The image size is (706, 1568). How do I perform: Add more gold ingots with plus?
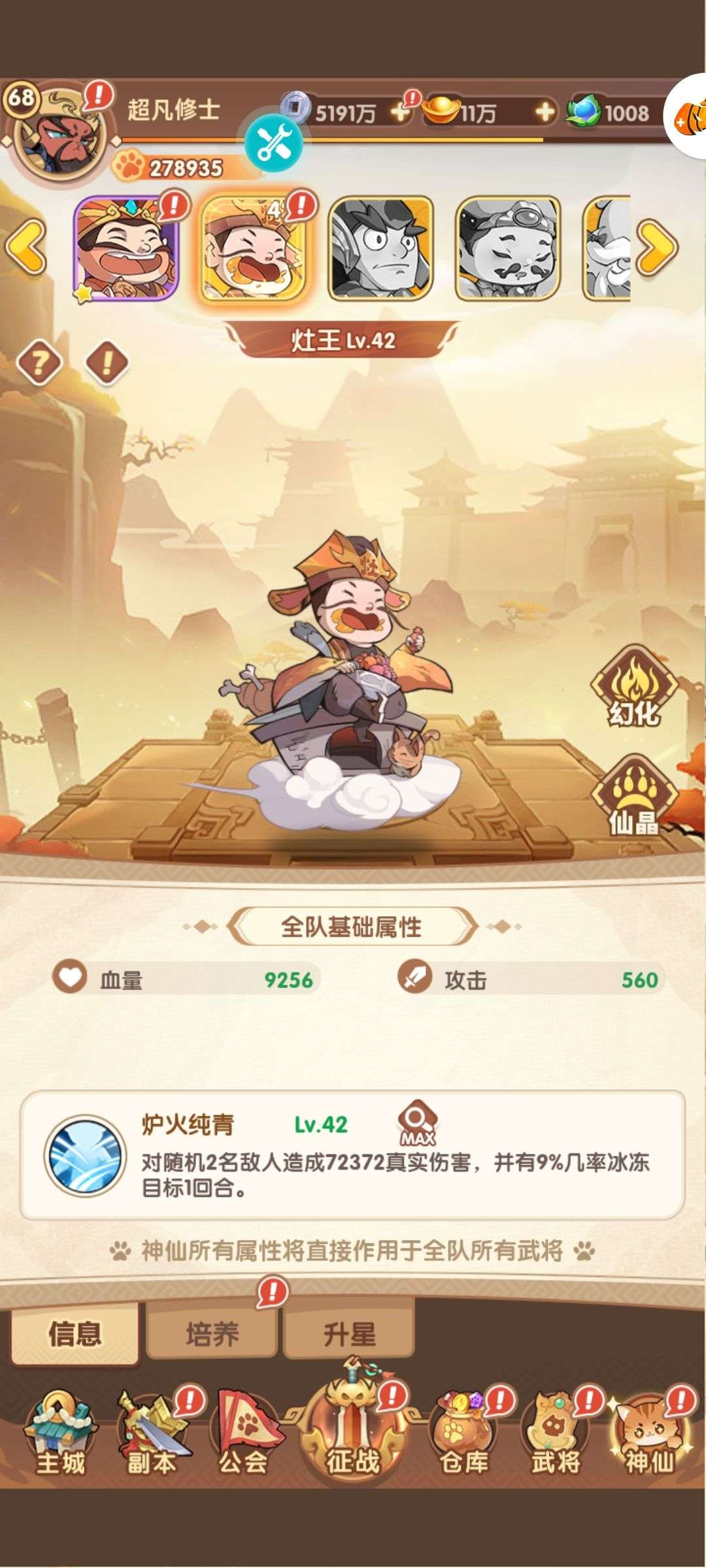pos(544,113)
